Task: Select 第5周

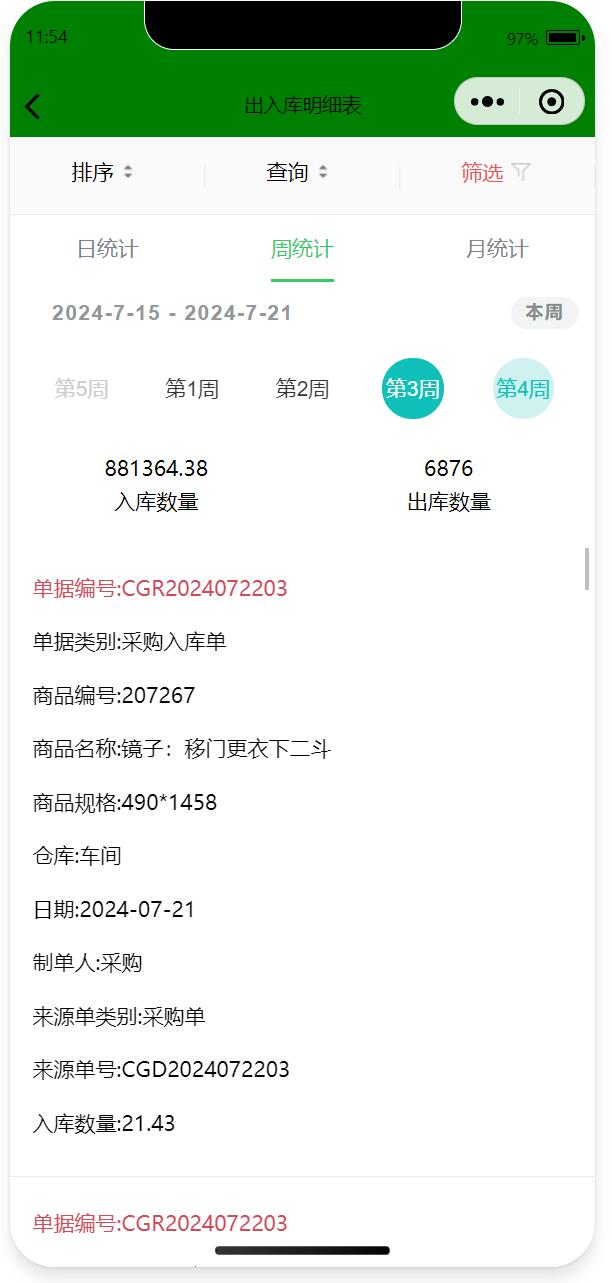Action: click(x=81, y=389)
